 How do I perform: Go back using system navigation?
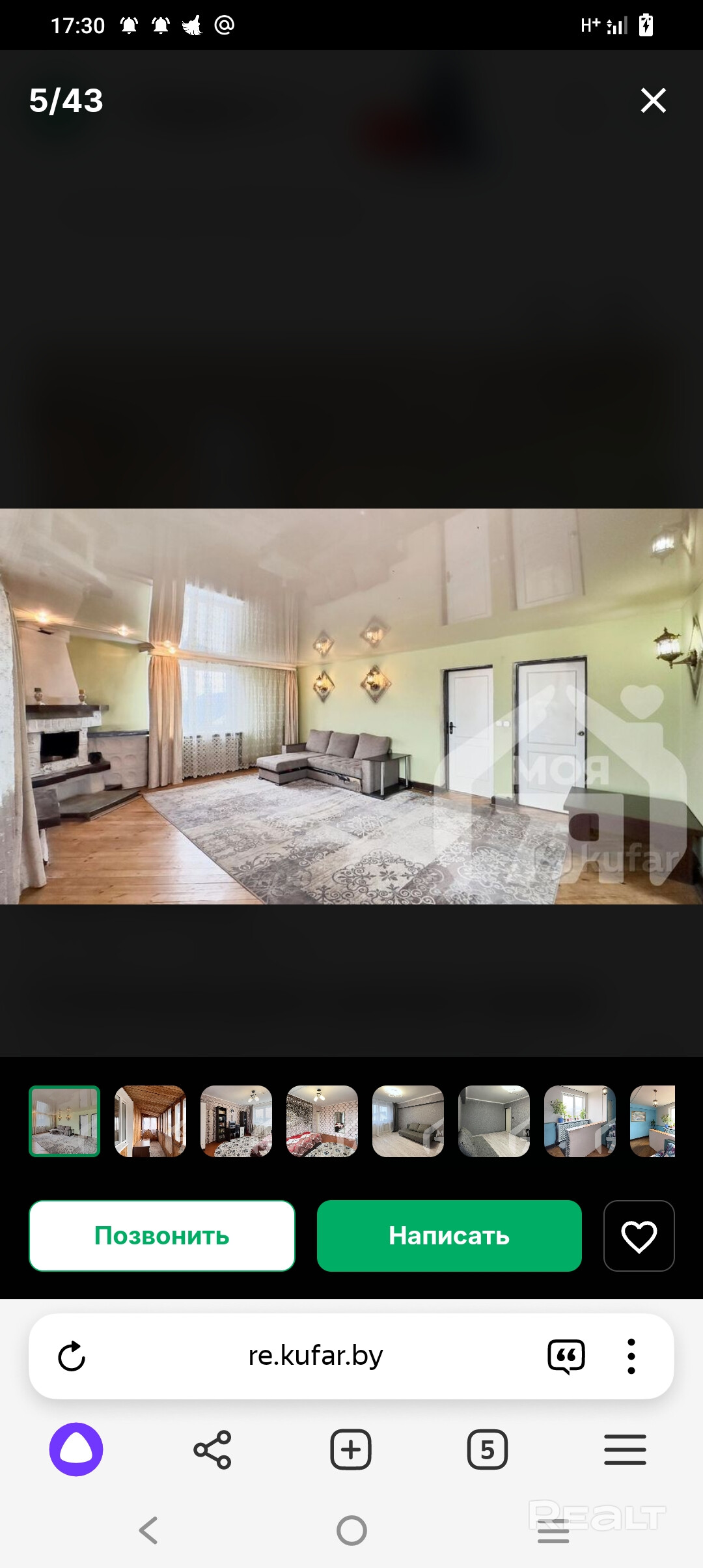point(148,1530)
